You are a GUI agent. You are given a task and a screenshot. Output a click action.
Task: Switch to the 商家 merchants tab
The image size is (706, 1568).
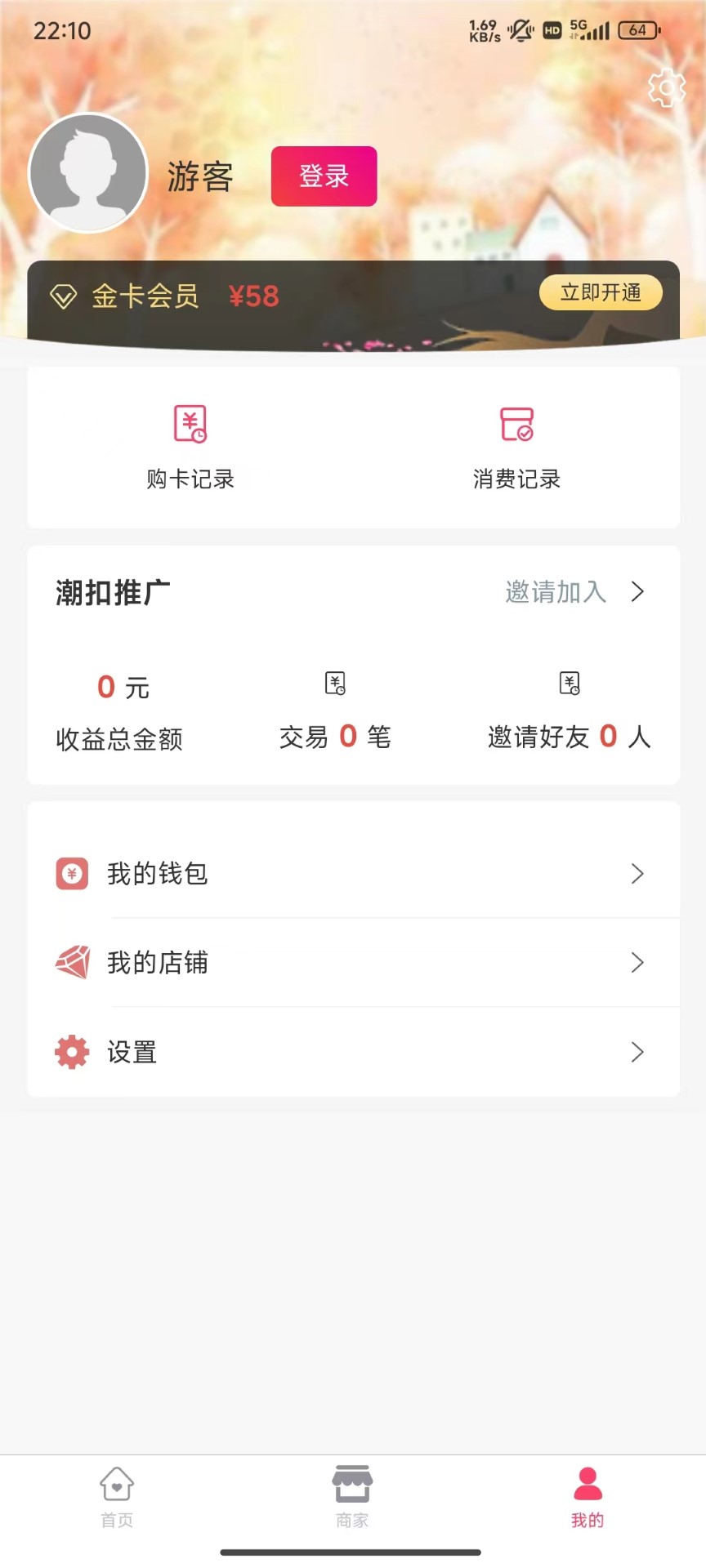(x=352, y=1497)
